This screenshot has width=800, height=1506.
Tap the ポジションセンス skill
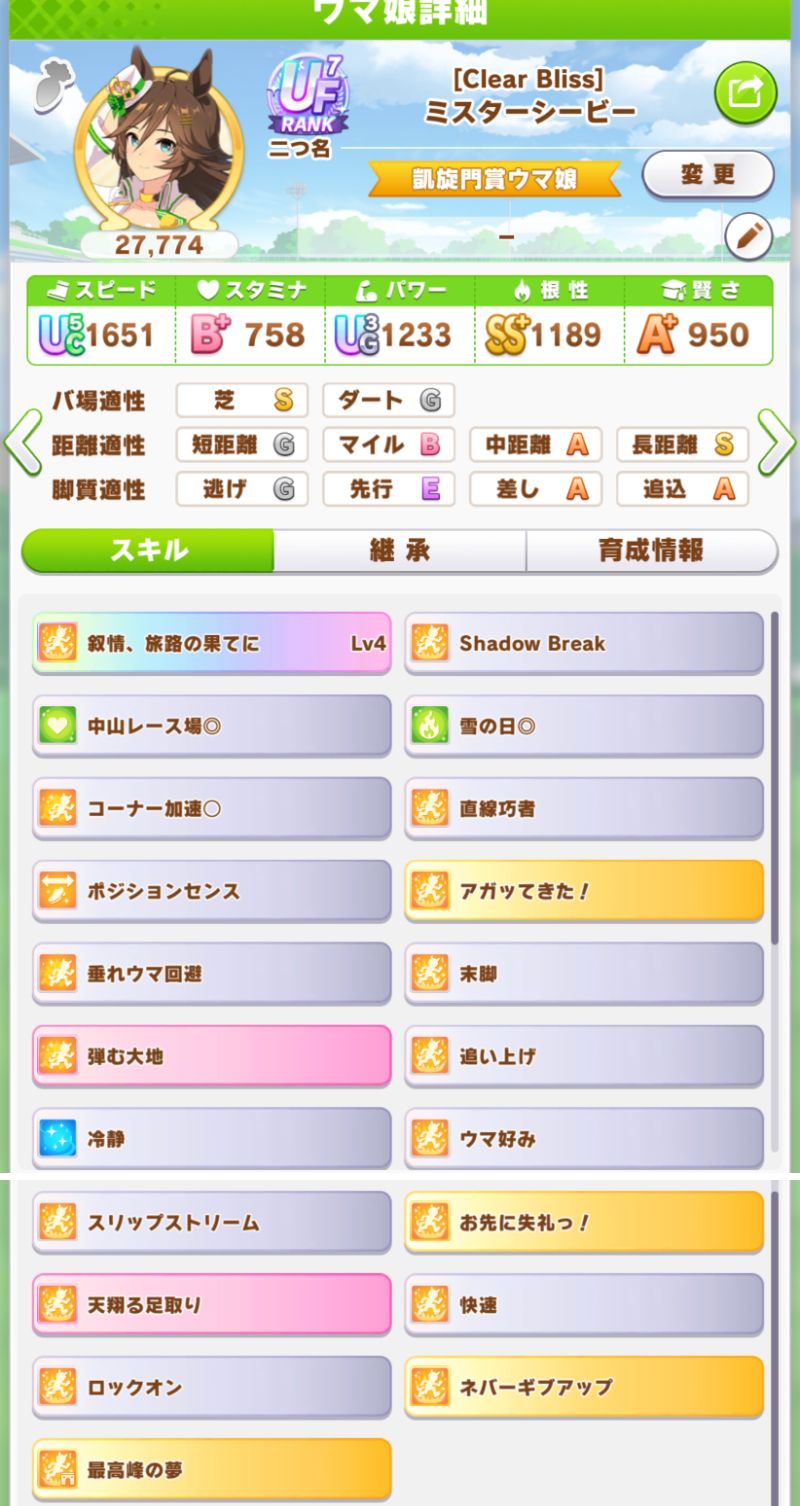point(211,890)
